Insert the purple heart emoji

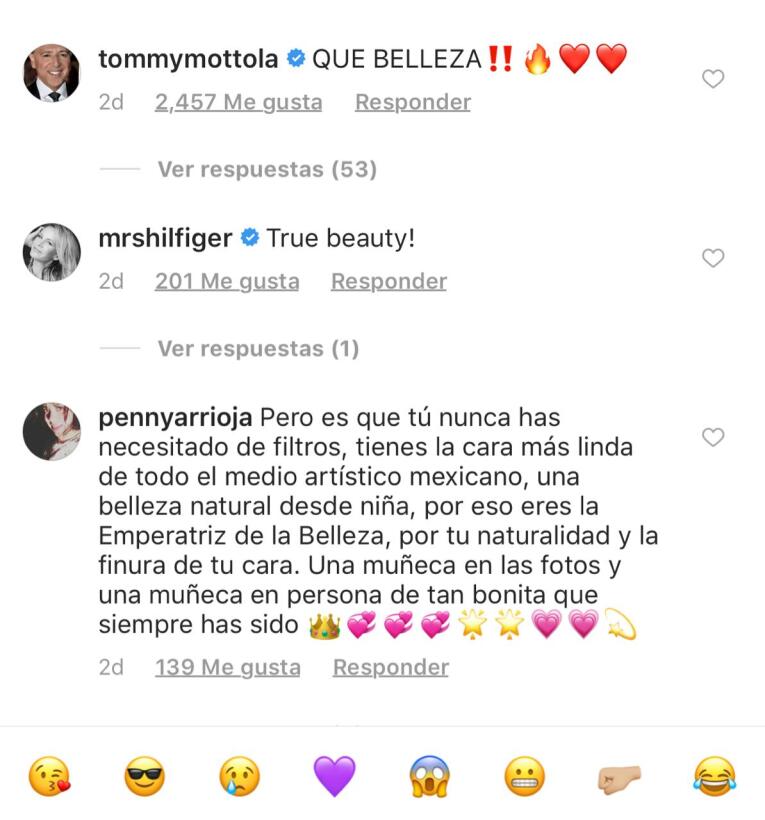[334, 776]
